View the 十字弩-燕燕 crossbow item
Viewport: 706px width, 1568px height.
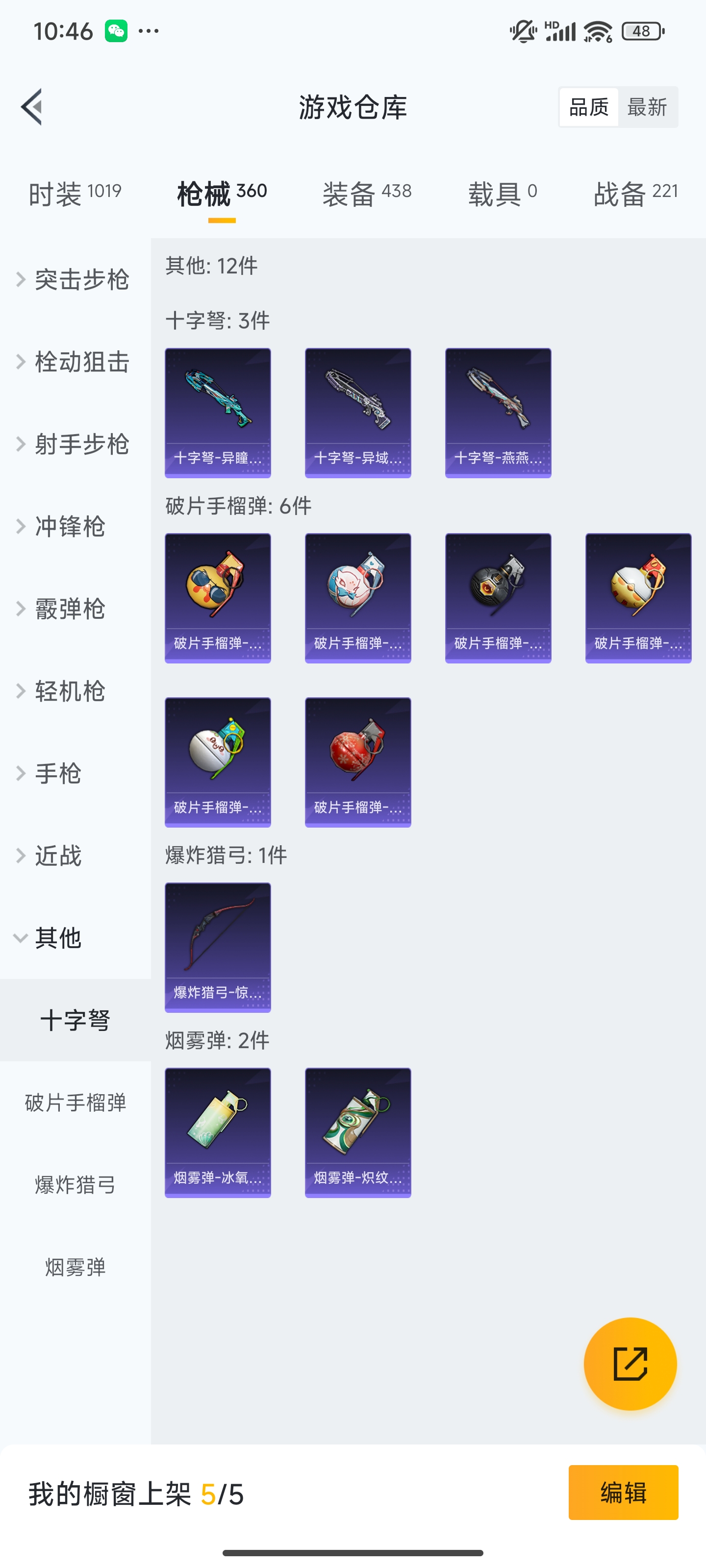tap(498, 412)
